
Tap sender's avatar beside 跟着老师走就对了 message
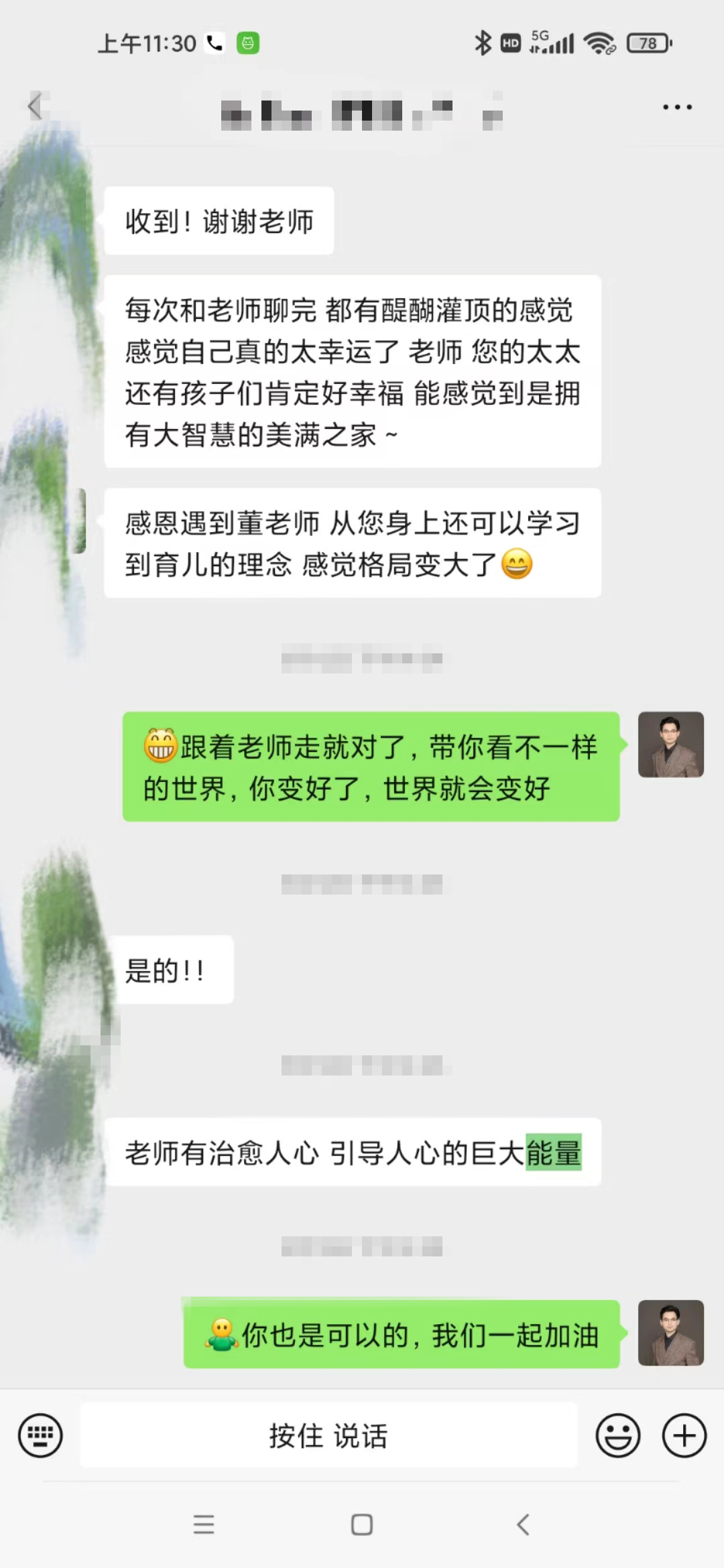click(x=670, y=744)
